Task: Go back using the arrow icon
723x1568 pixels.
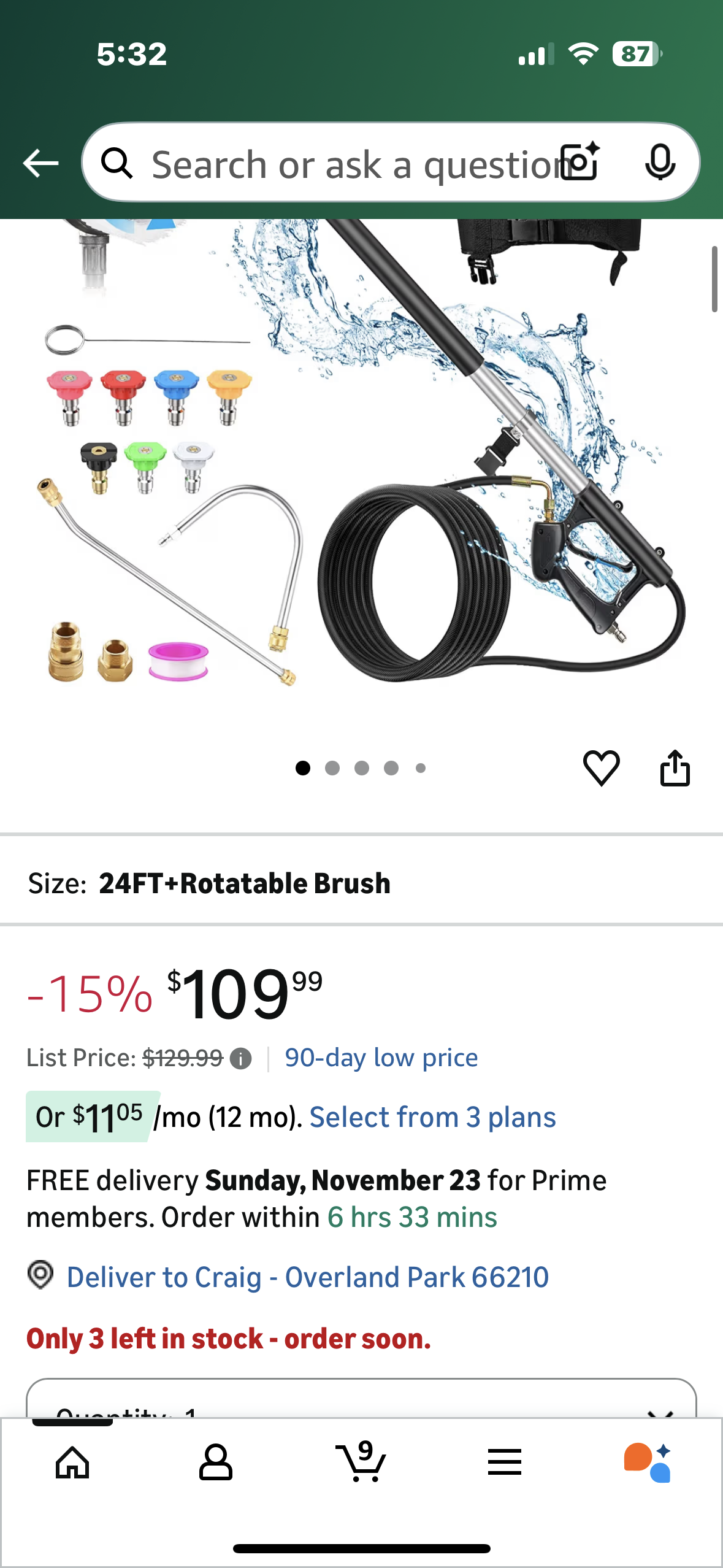Action: [x=40, y=163]
